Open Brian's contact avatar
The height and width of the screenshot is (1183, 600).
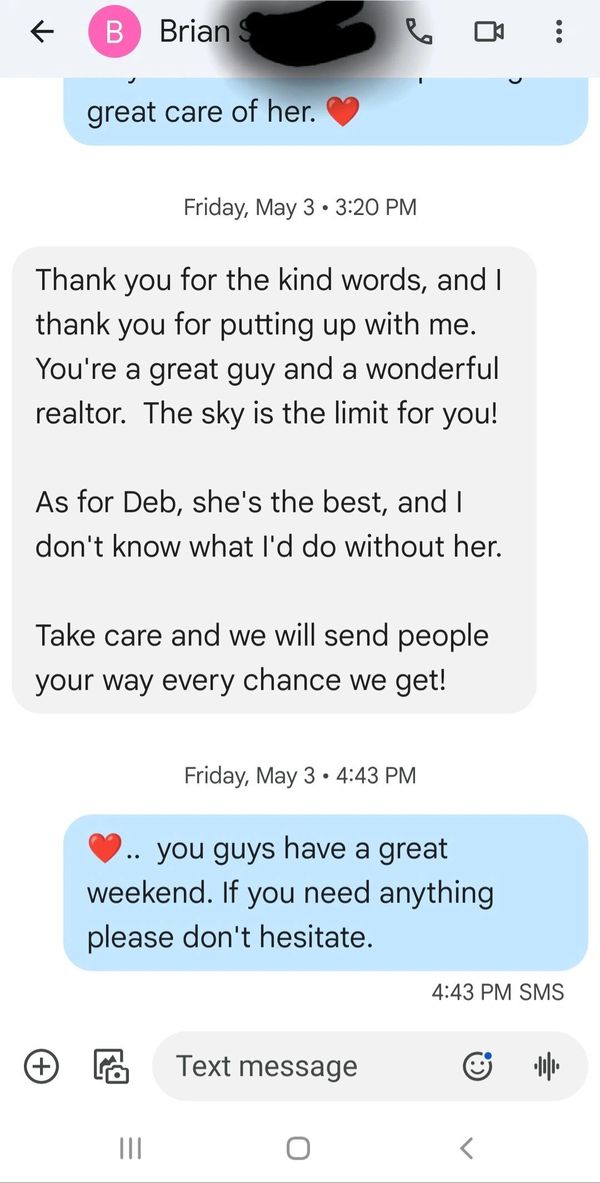(114, 32)
